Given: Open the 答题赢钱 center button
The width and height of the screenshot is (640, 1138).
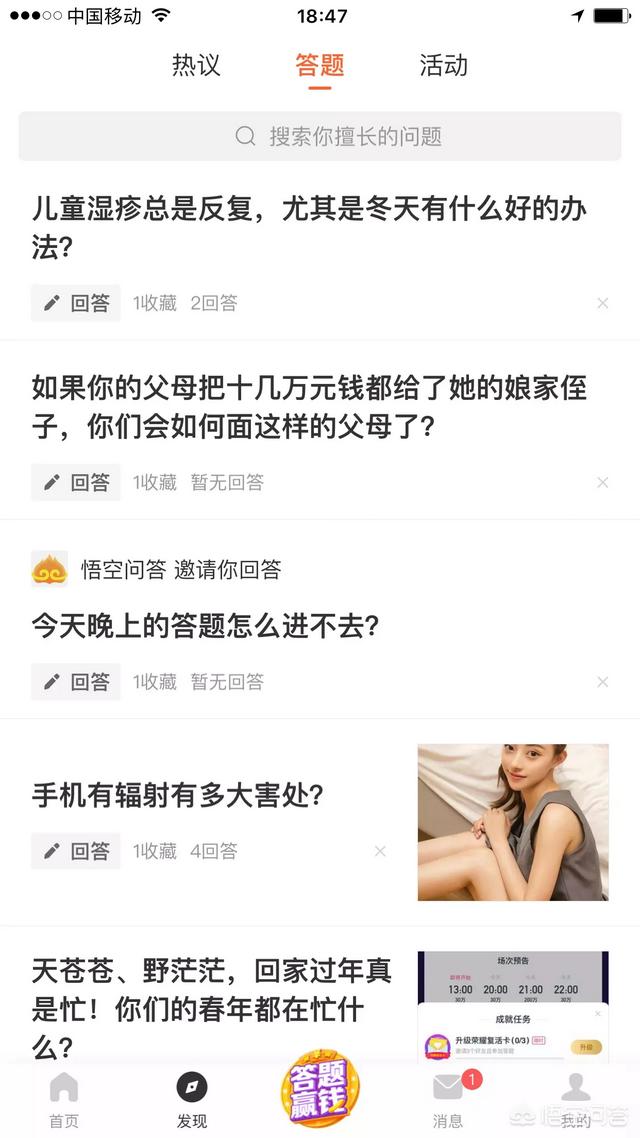Looking at the screenshot, I should tap(319, 1093).
